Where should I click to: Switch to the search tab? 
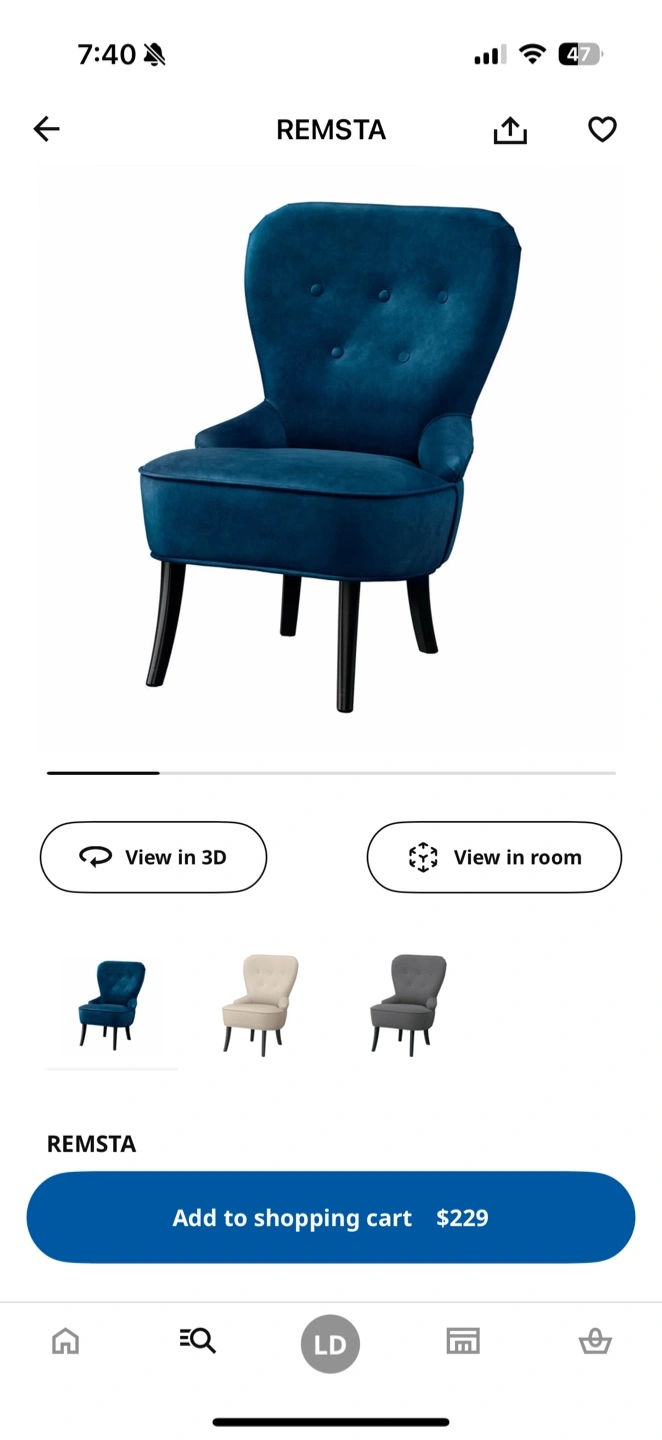[198, 1341]
